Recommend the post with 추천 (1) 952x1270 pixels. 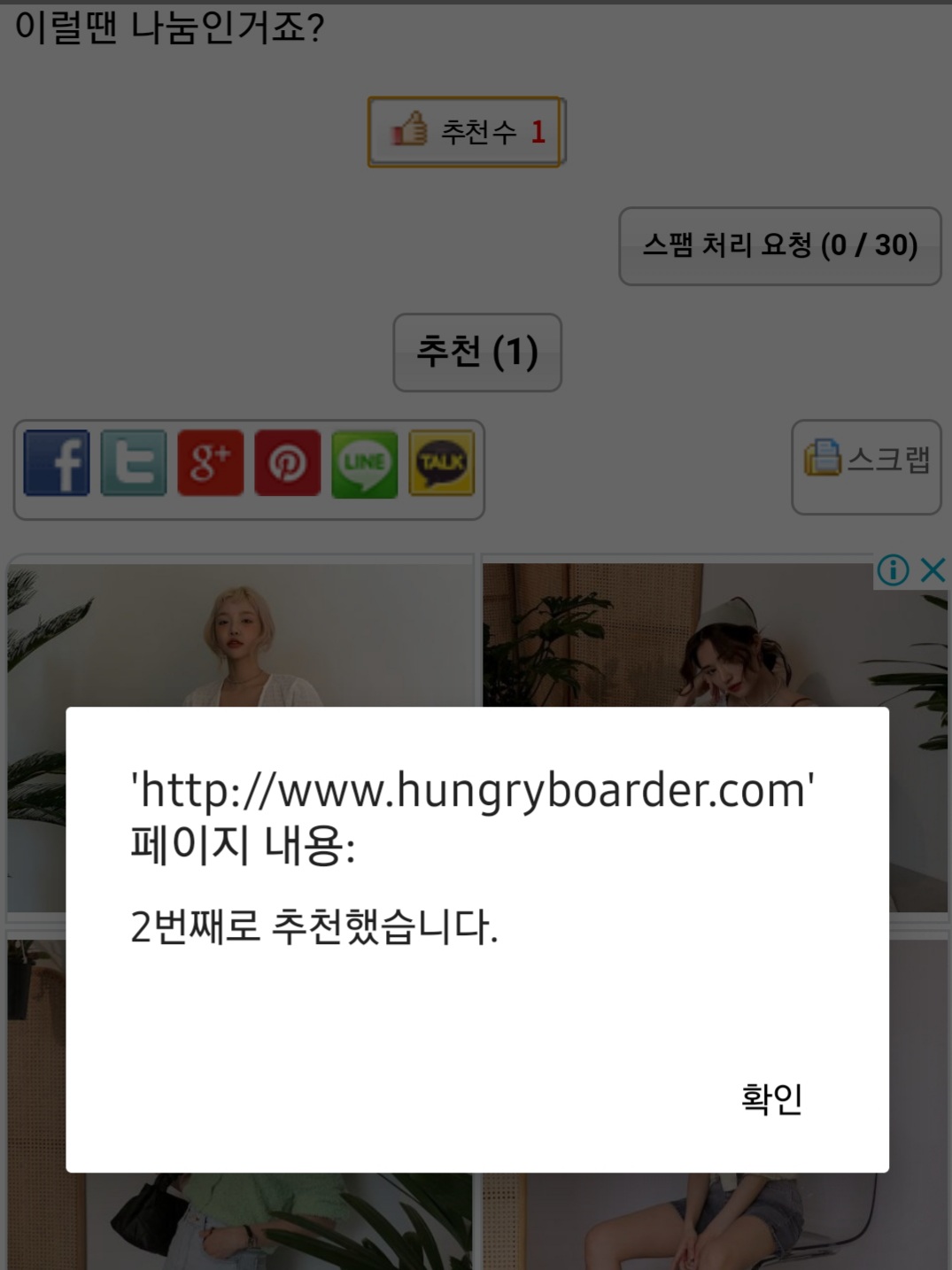477,352
